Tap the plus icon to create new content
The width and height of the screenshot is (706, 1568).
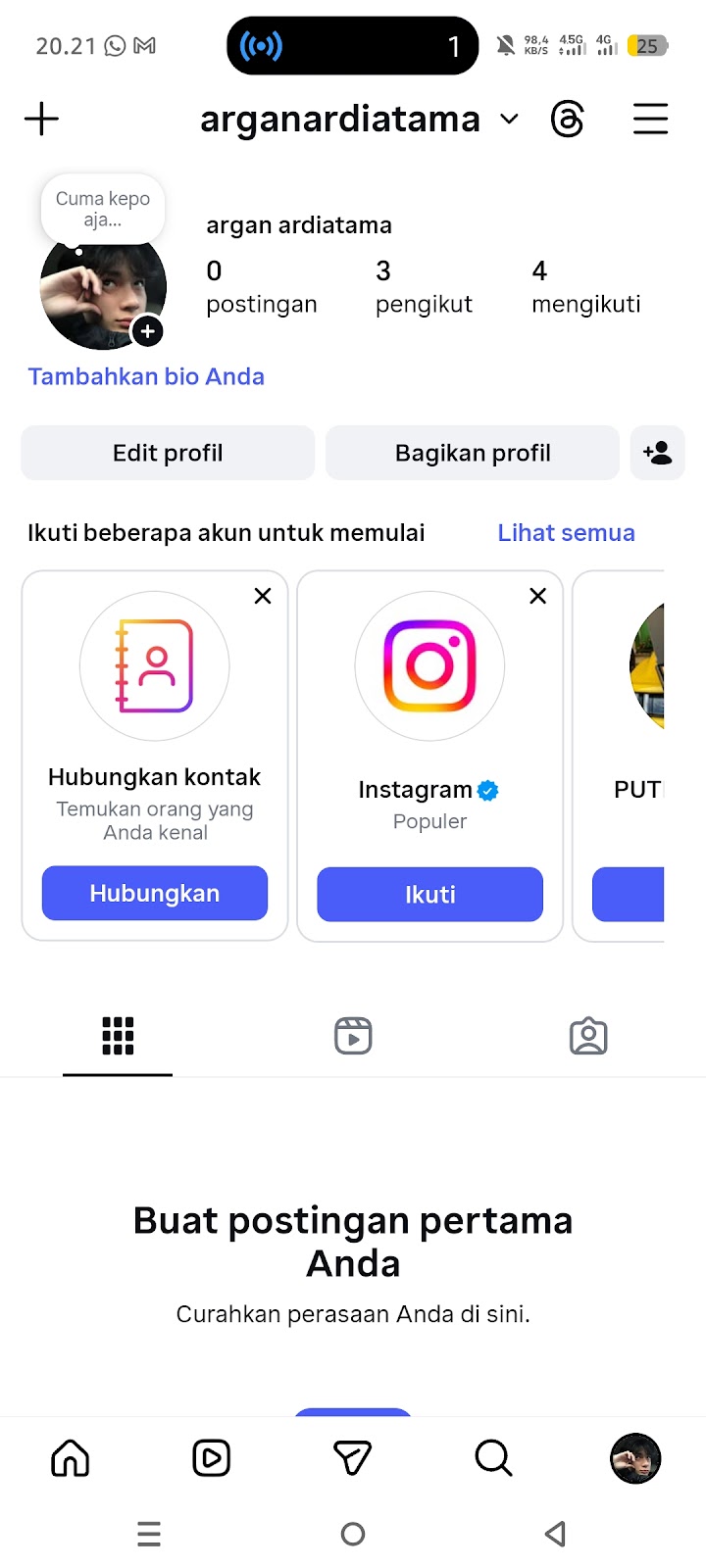pos(41,120)
